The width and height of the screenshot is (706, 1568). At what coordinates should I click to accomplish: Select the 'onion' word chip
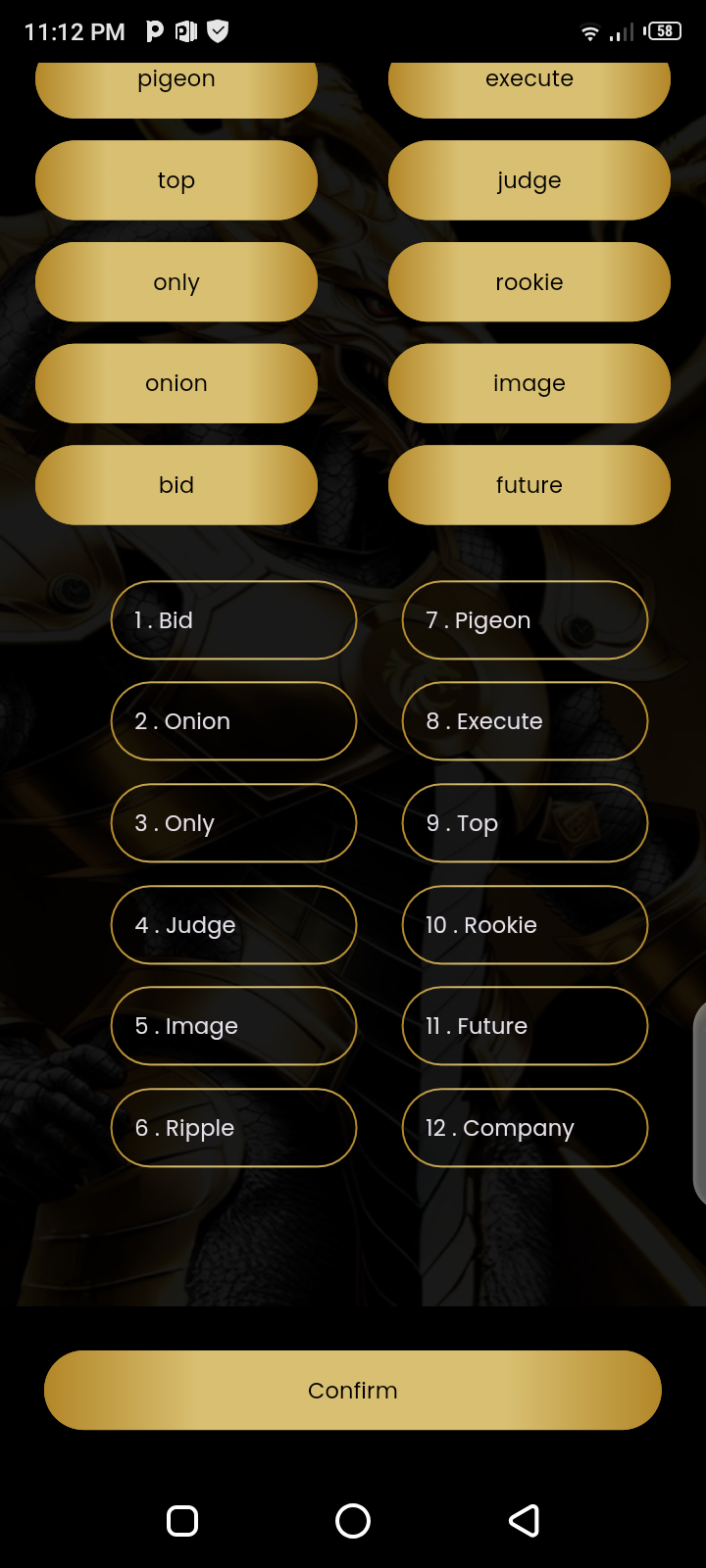(x=176, y=383)
